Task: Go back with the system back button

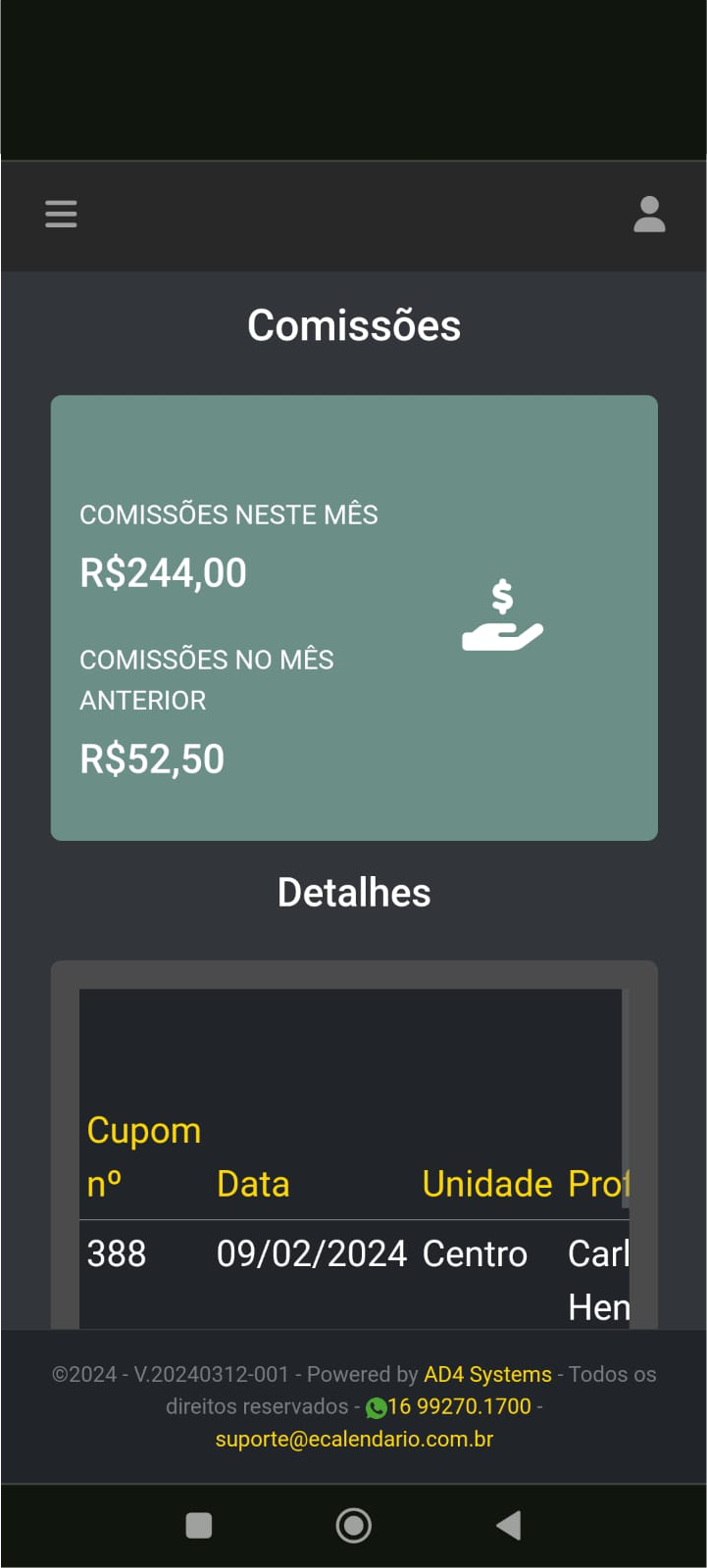Action: point(509,1525)
